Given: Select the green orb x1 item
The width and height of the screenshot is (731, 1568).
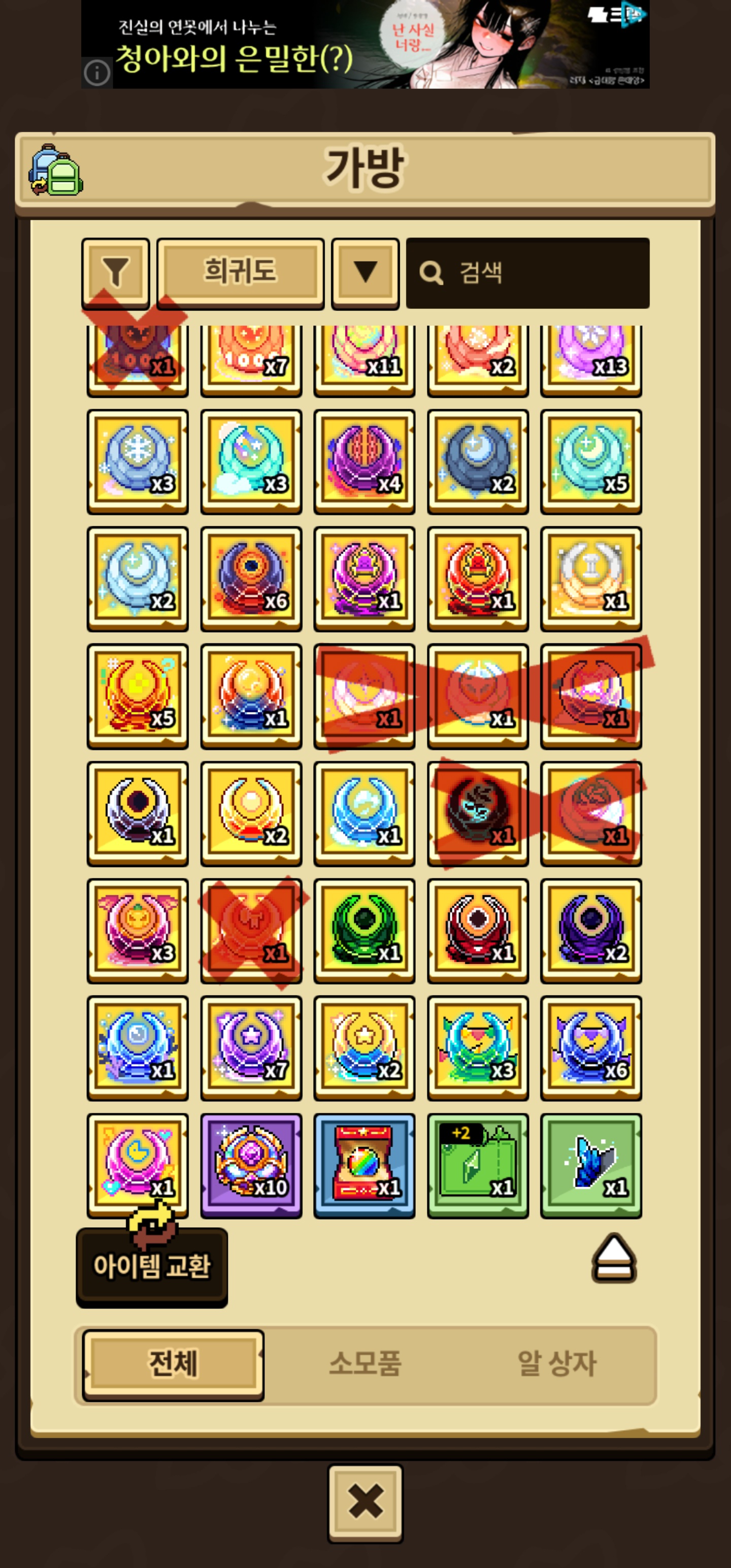Looking at the screenshot, I should pos(364,930).
